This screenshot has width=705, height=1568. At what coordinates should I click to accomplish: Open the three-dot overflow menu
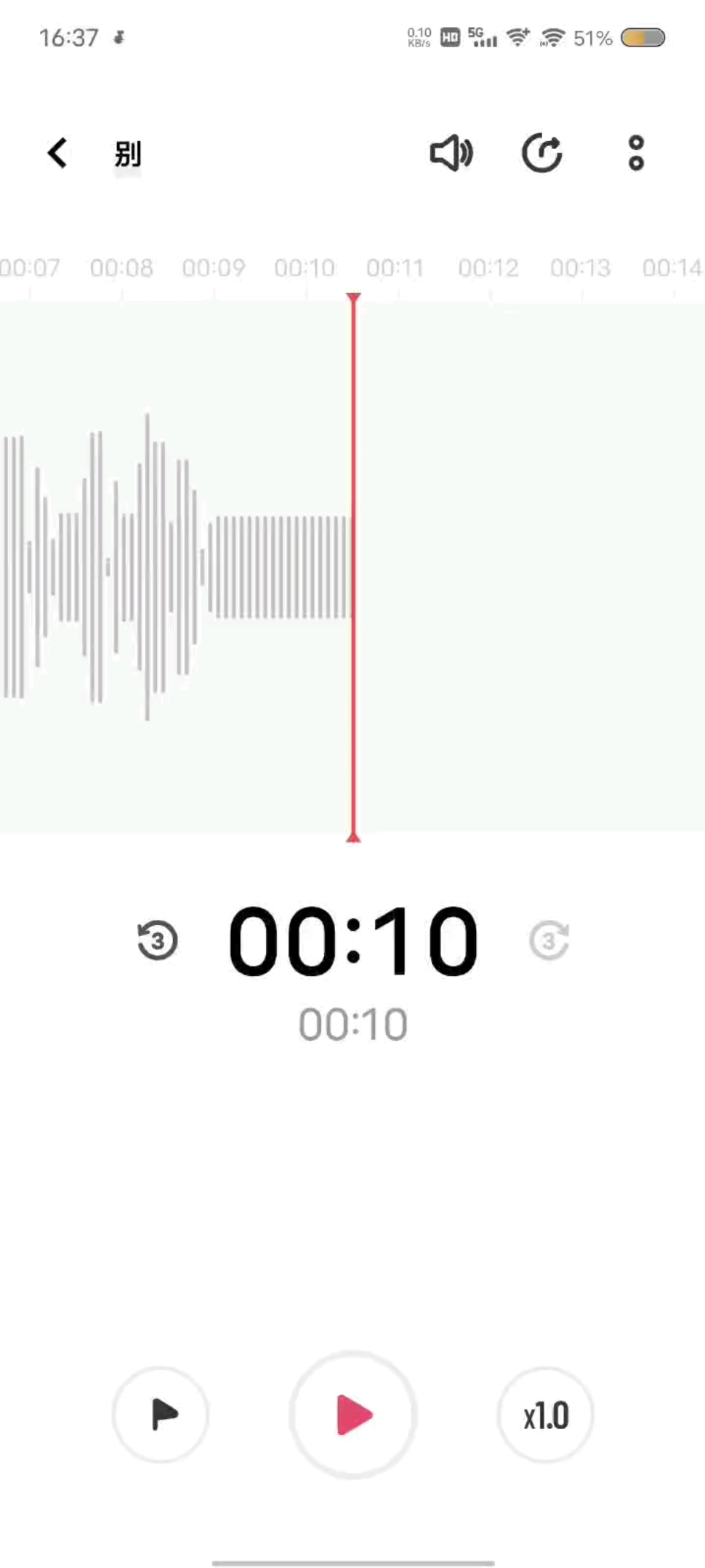click(637, 153)
